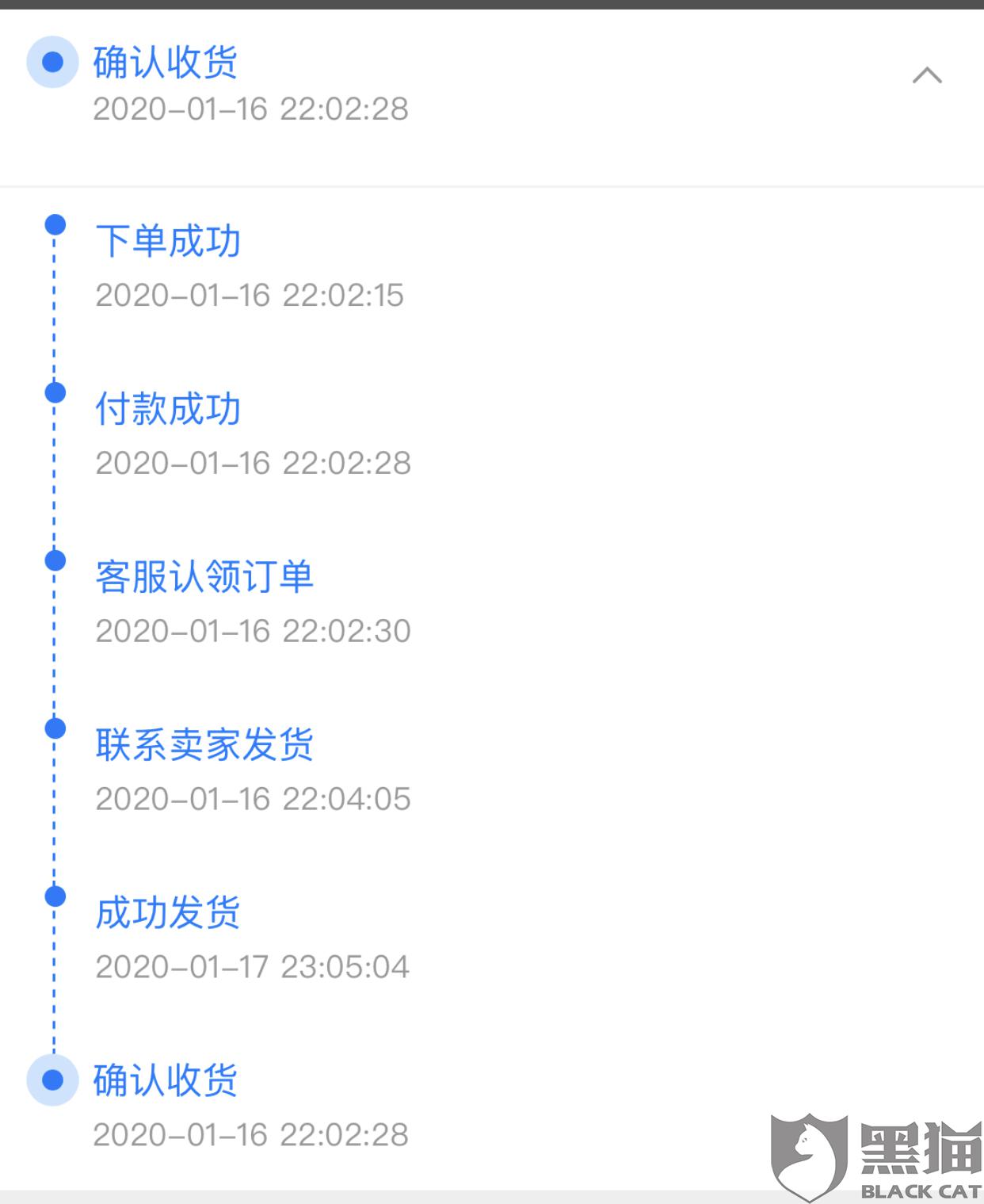Click timestamp 2020-01-17 23:05:04
Viewport: 984px width, 1204px height.
tap(251, 966)
